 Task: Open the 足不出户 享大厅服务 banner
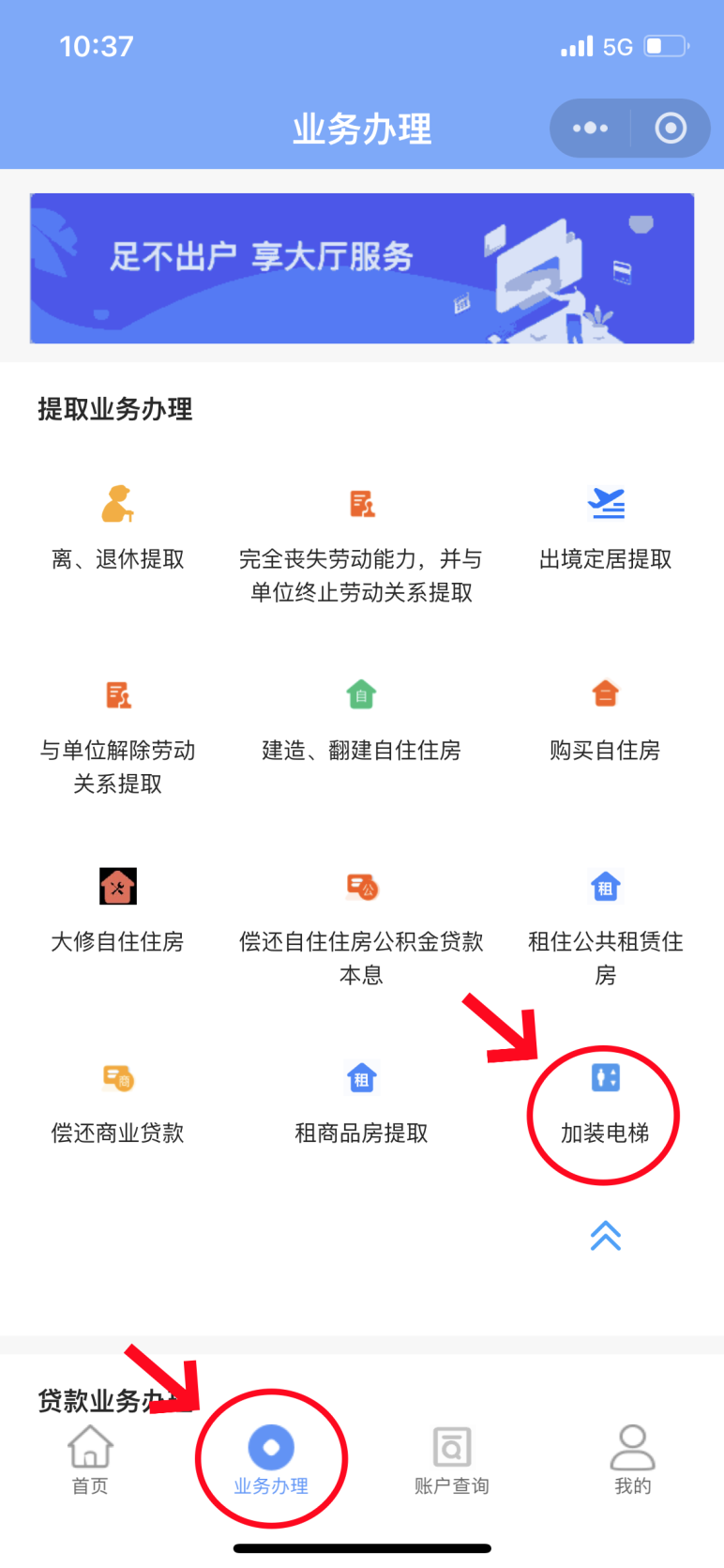[362, 268]
